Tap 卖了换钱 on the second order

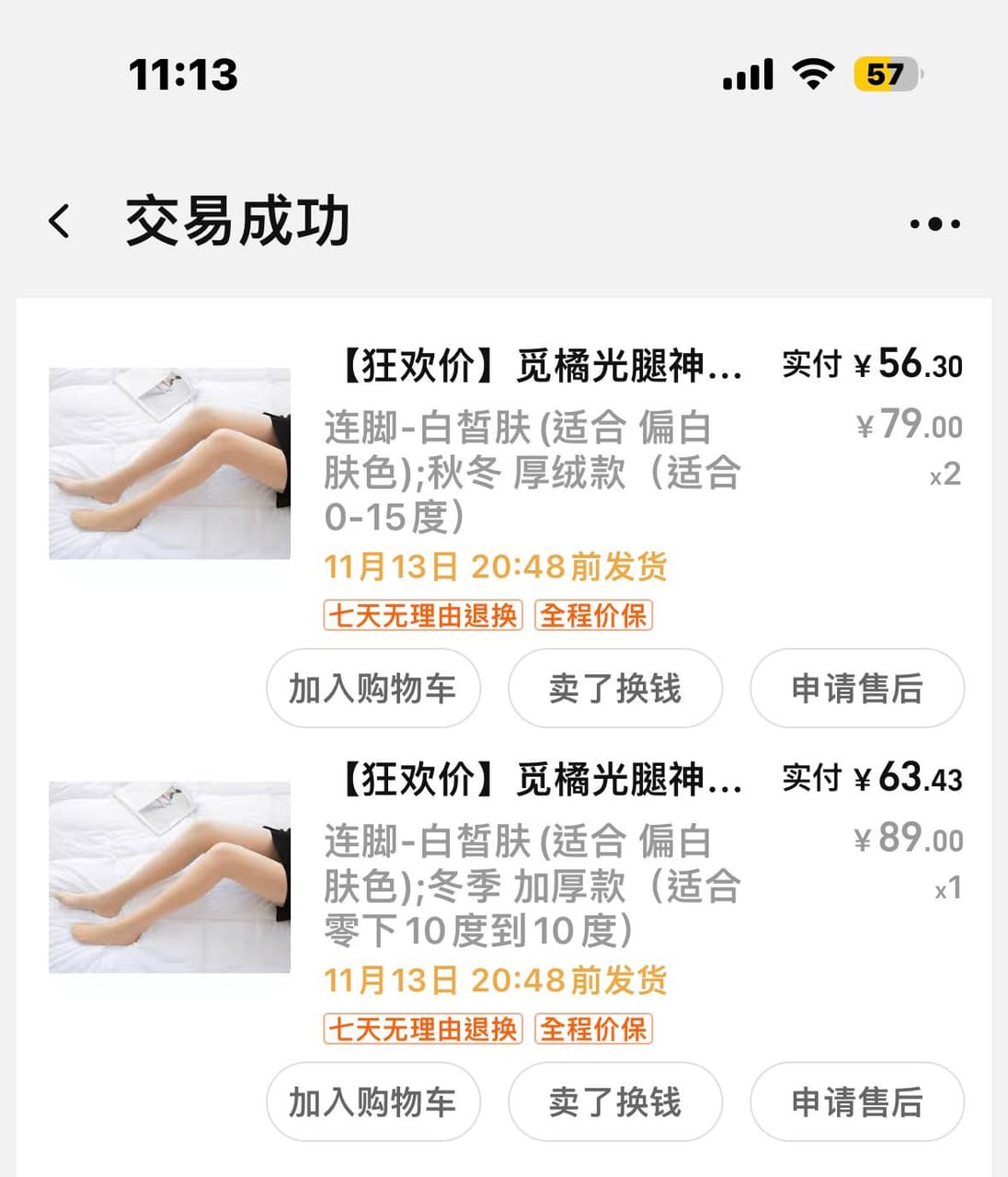tap(614, 1103)
